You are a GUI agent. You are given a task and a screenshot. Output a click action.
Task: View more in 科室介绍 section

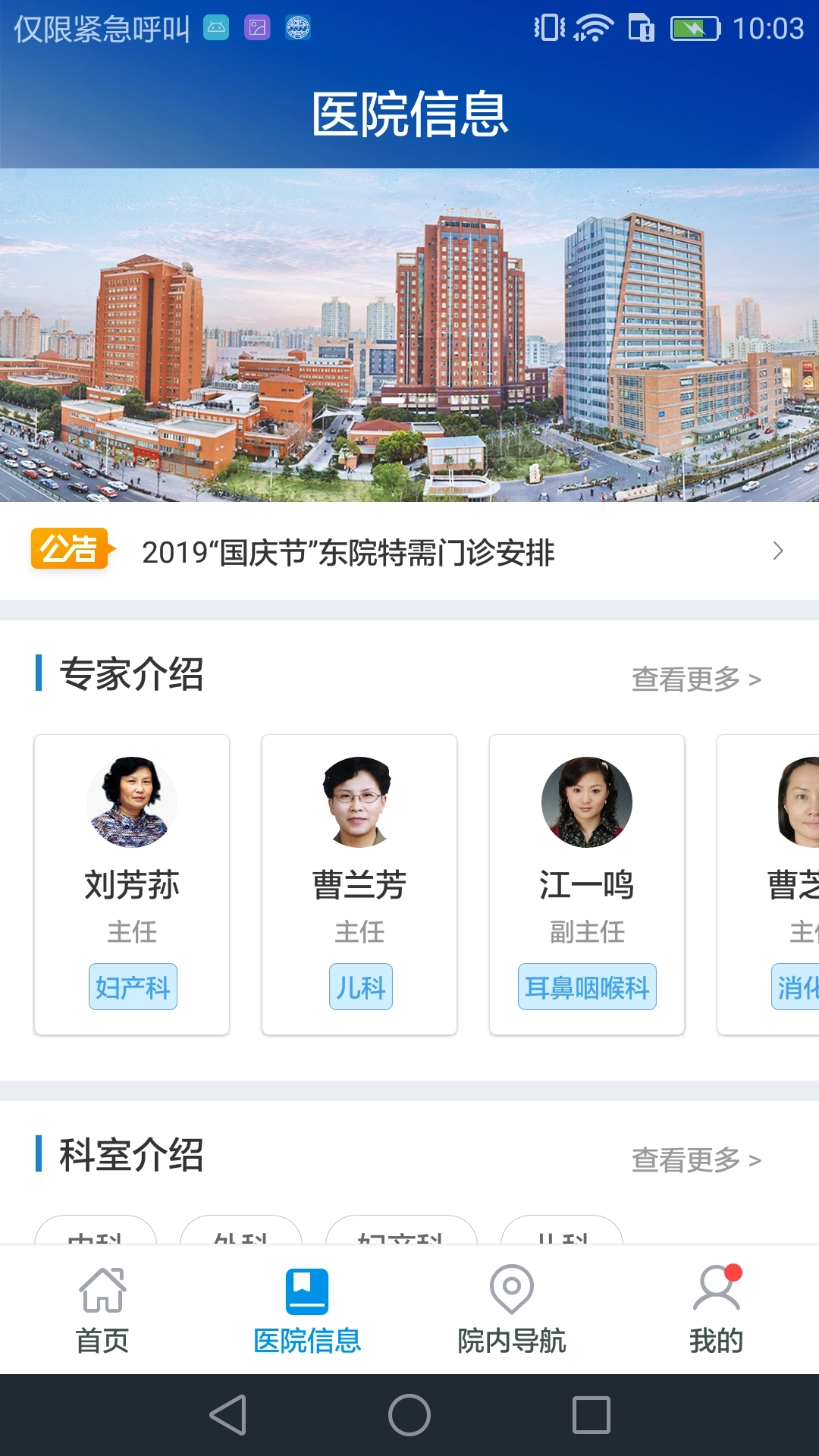click(x=695, y=1159)
